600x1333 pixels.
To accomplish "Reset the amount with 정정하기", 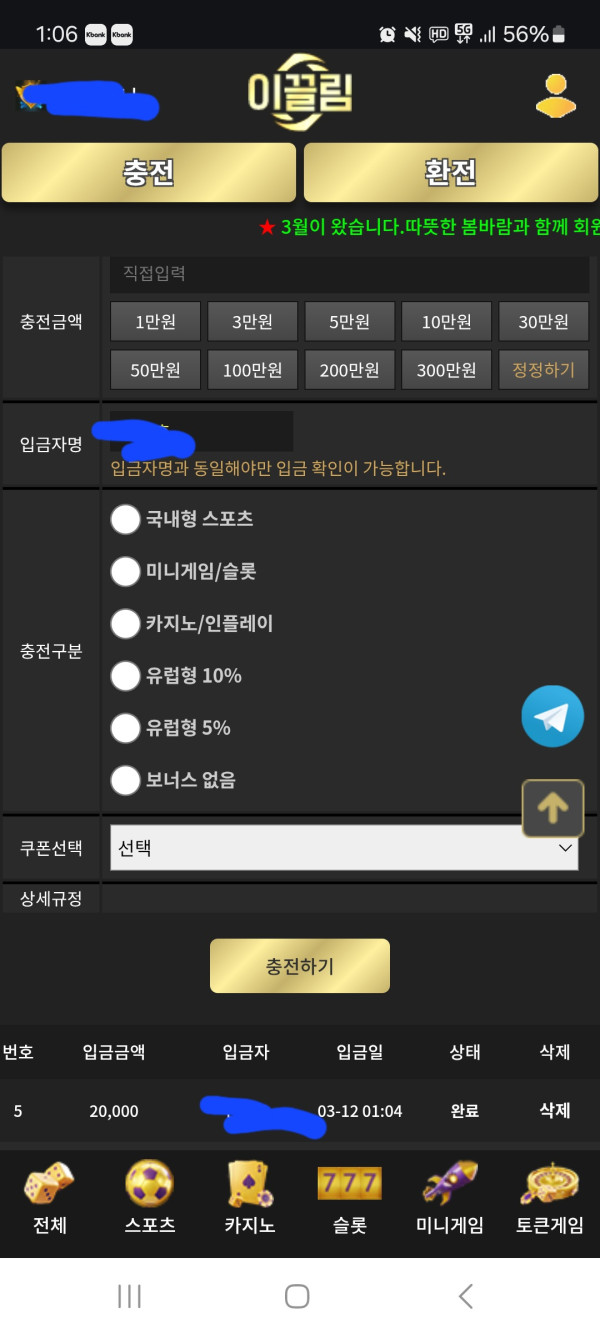I will (x=544, y=370).
